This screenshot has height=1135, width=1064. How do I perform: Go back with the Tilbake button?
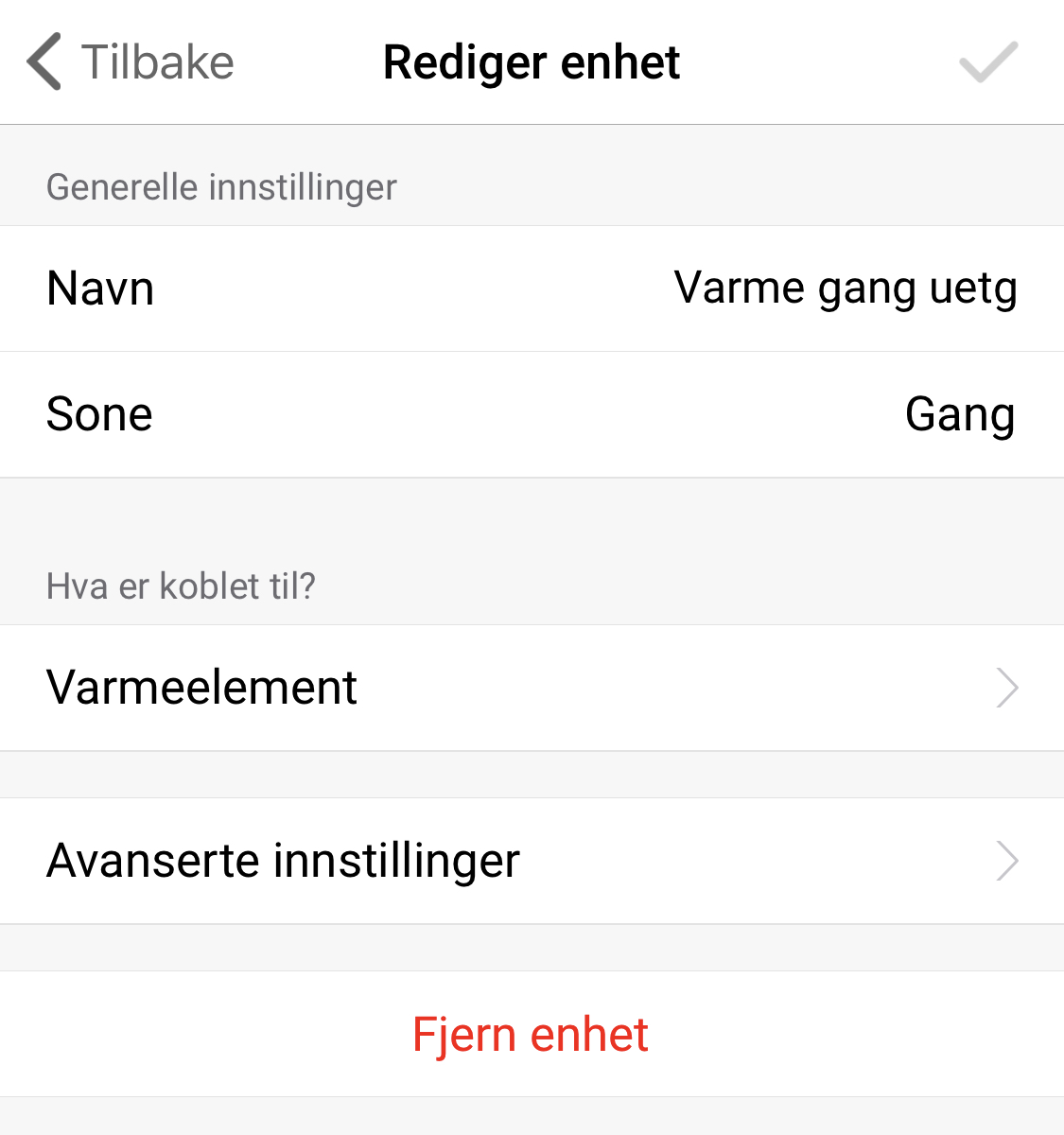point(131,62)
